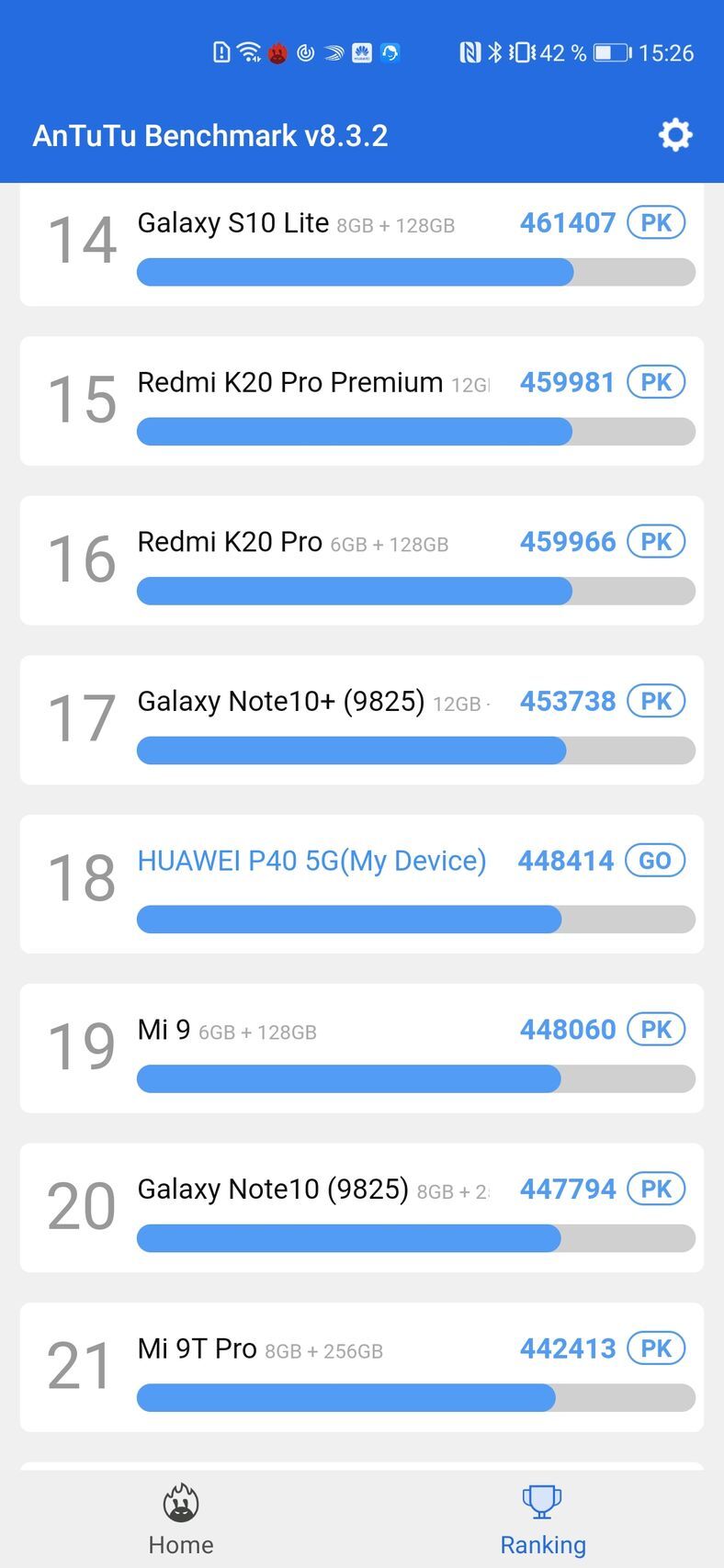Tap the Wi-Fi indicator icon
Viewport: 724px width, 1568px height.
tap(250, 51)
